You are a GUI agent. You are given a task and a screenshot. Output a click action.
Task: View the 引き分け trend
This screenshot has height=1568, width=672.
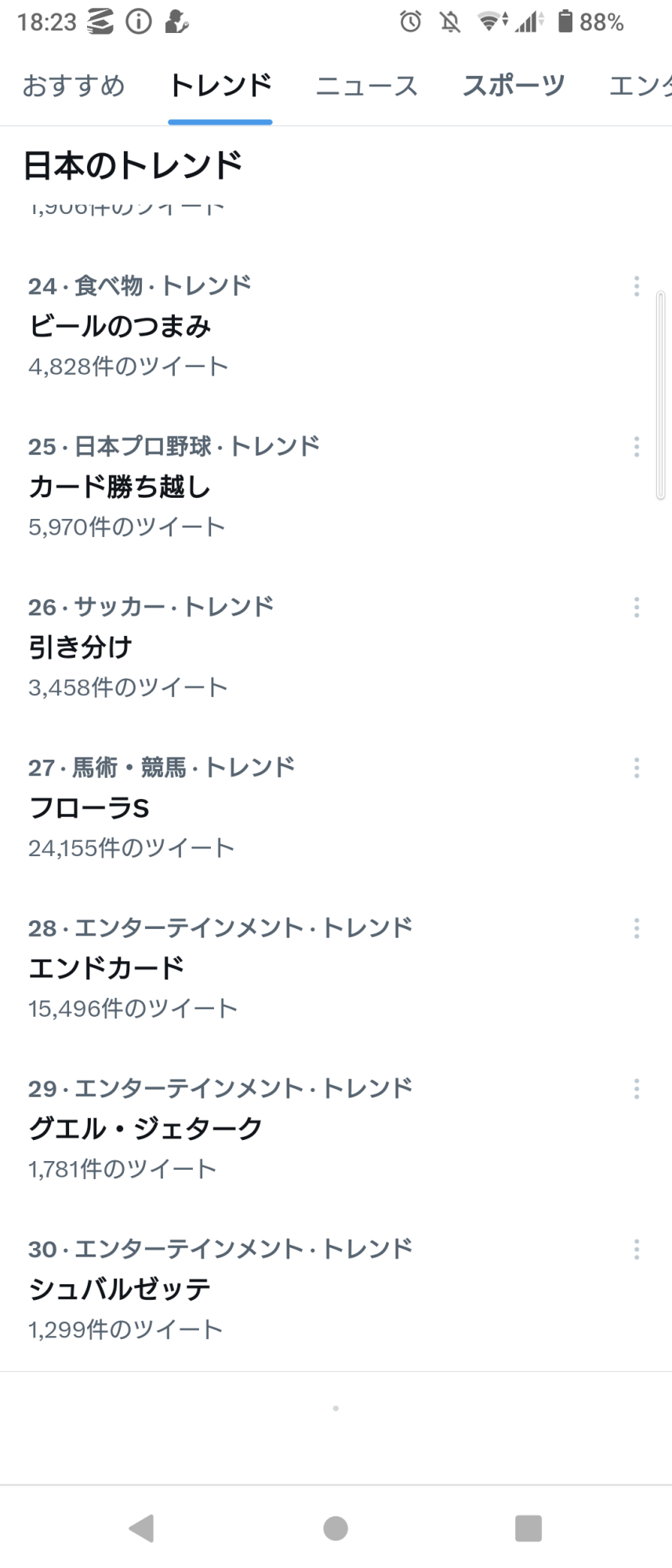pos(81,648)
